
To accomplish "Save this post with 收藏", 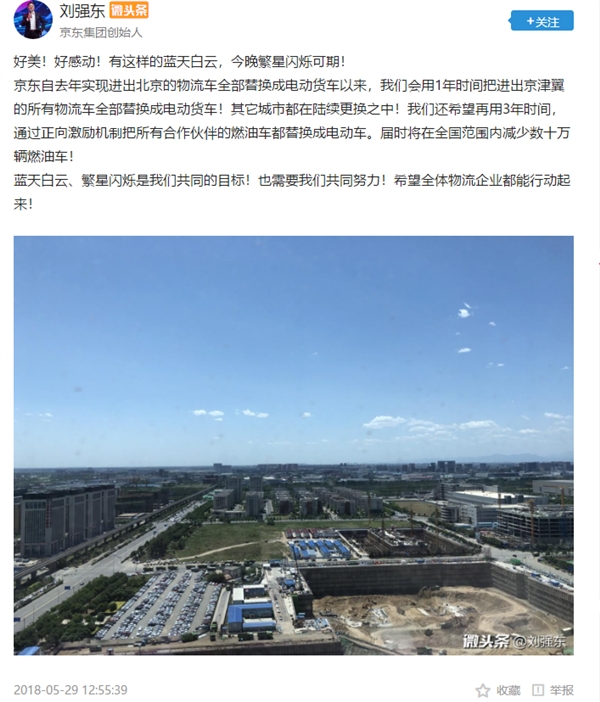I will (499, 690).
